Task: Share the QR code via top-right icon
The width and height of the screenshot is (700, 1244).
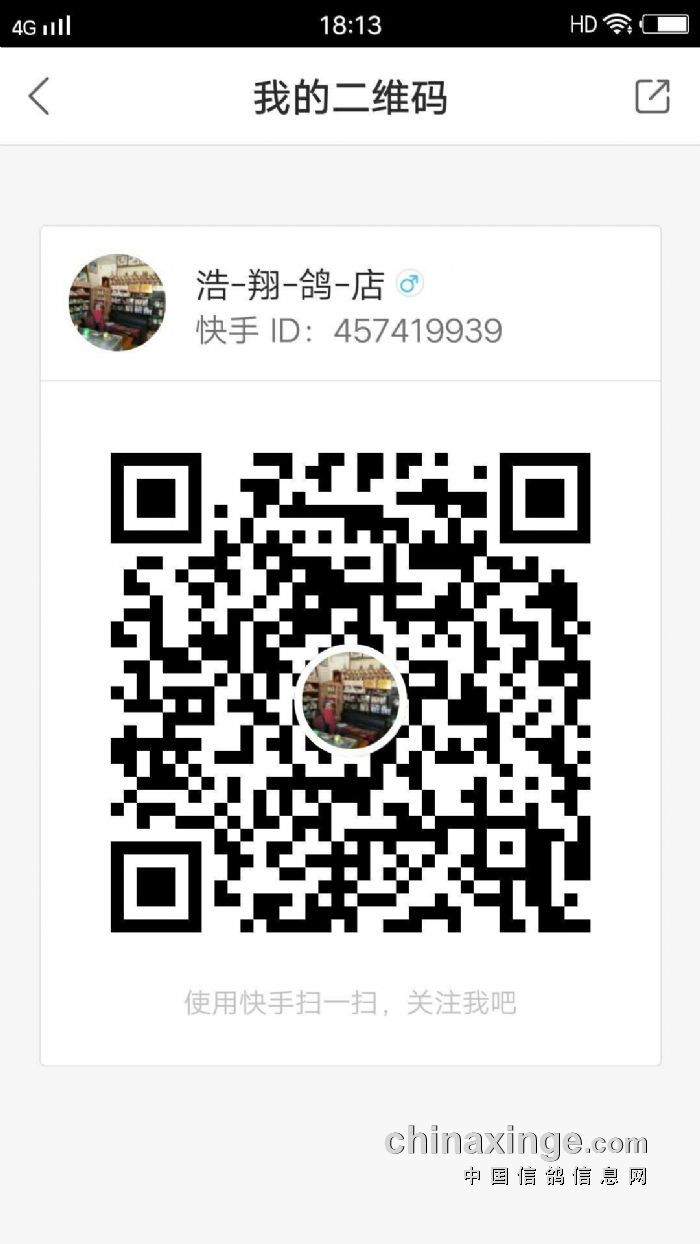Action: [x=652, y=97]
